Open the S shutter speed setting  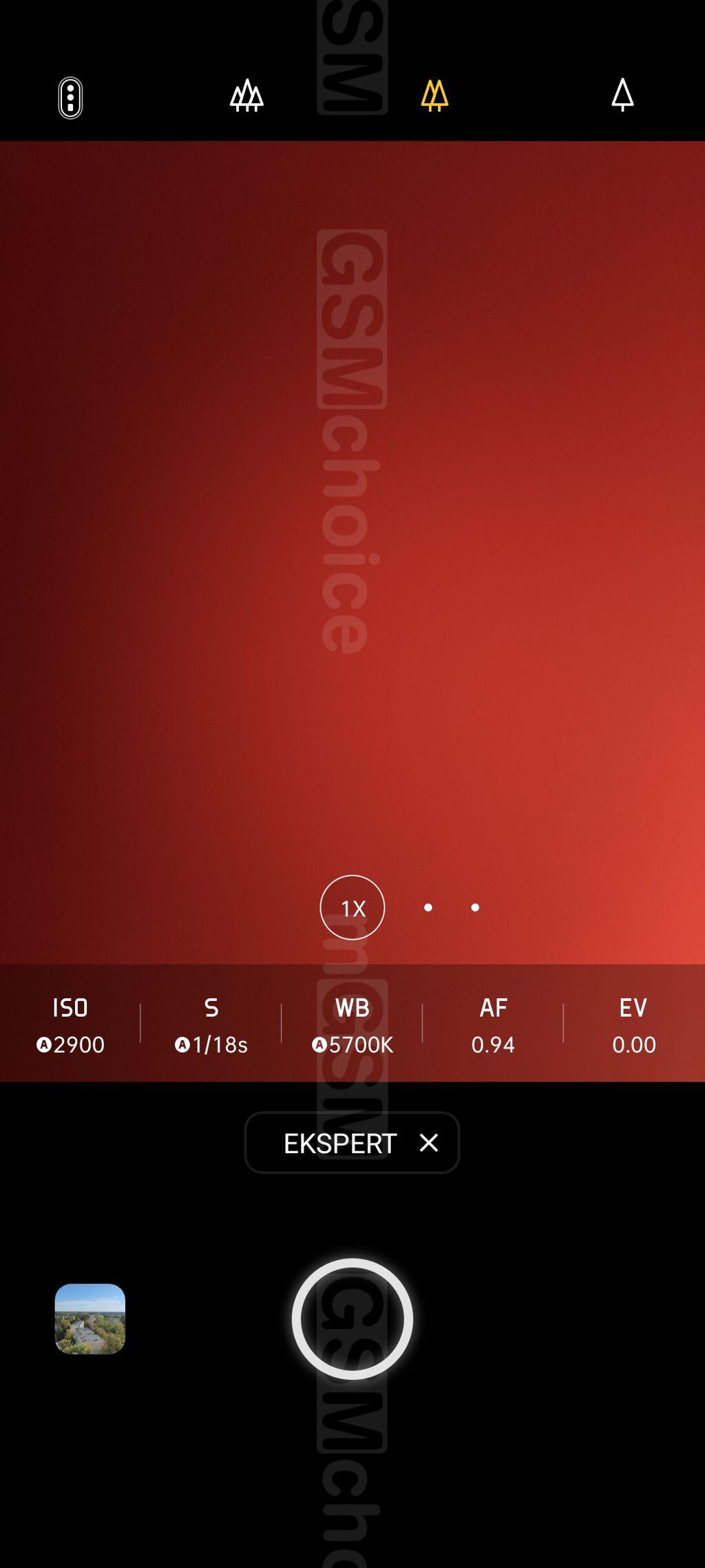coord(211,1025)
